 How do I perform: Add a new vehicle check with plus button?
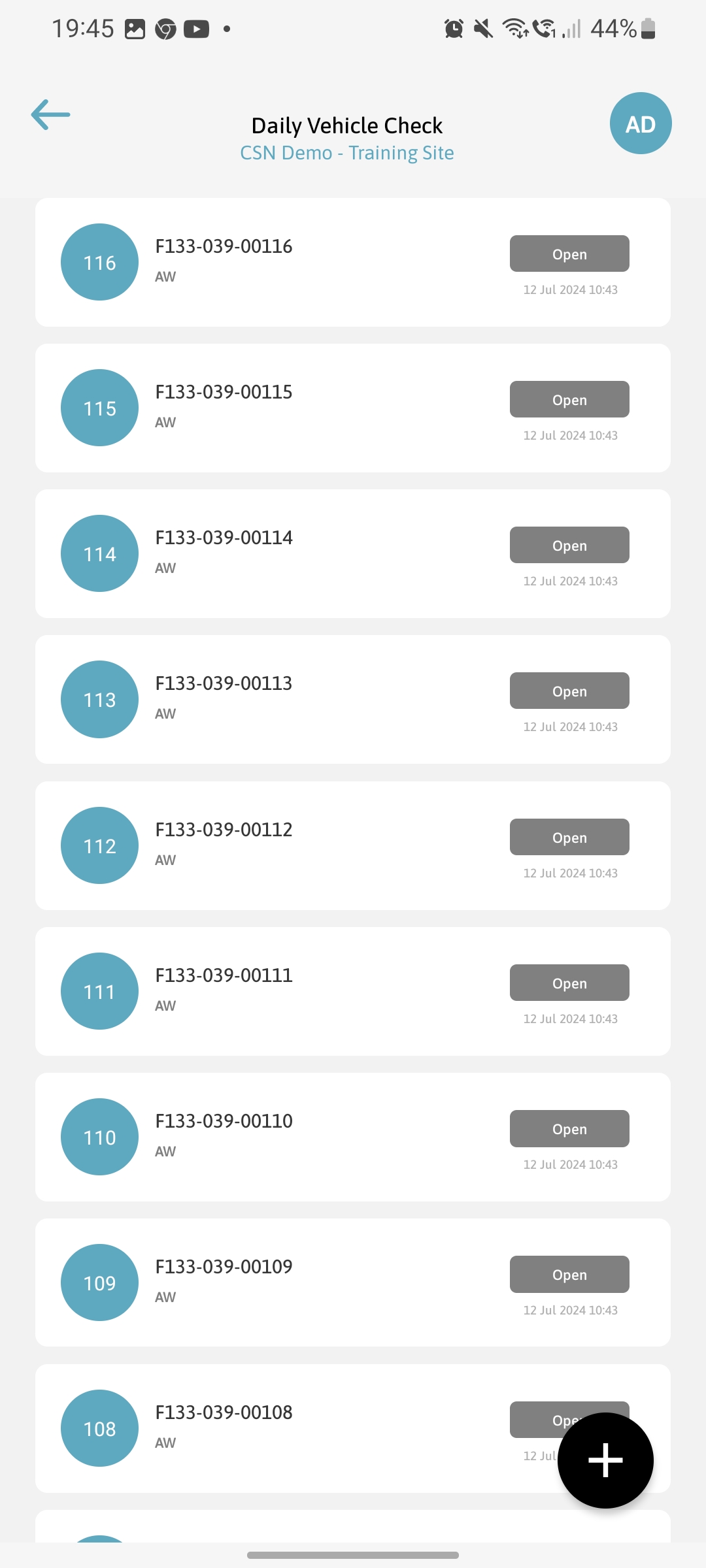click(x=605, y=1460)
